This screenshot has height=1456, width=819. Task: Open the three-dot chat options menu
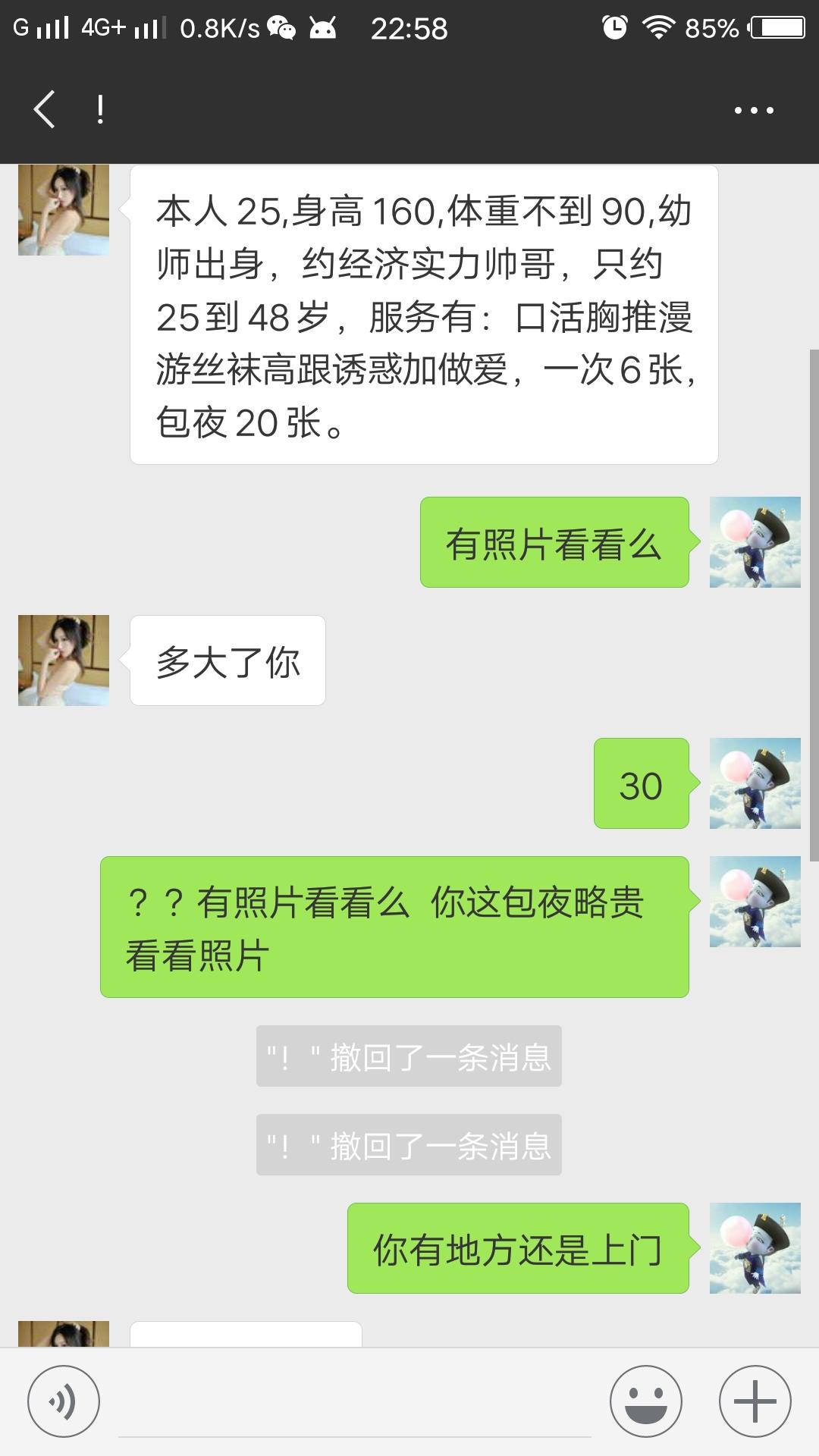[x=754, y=111]
